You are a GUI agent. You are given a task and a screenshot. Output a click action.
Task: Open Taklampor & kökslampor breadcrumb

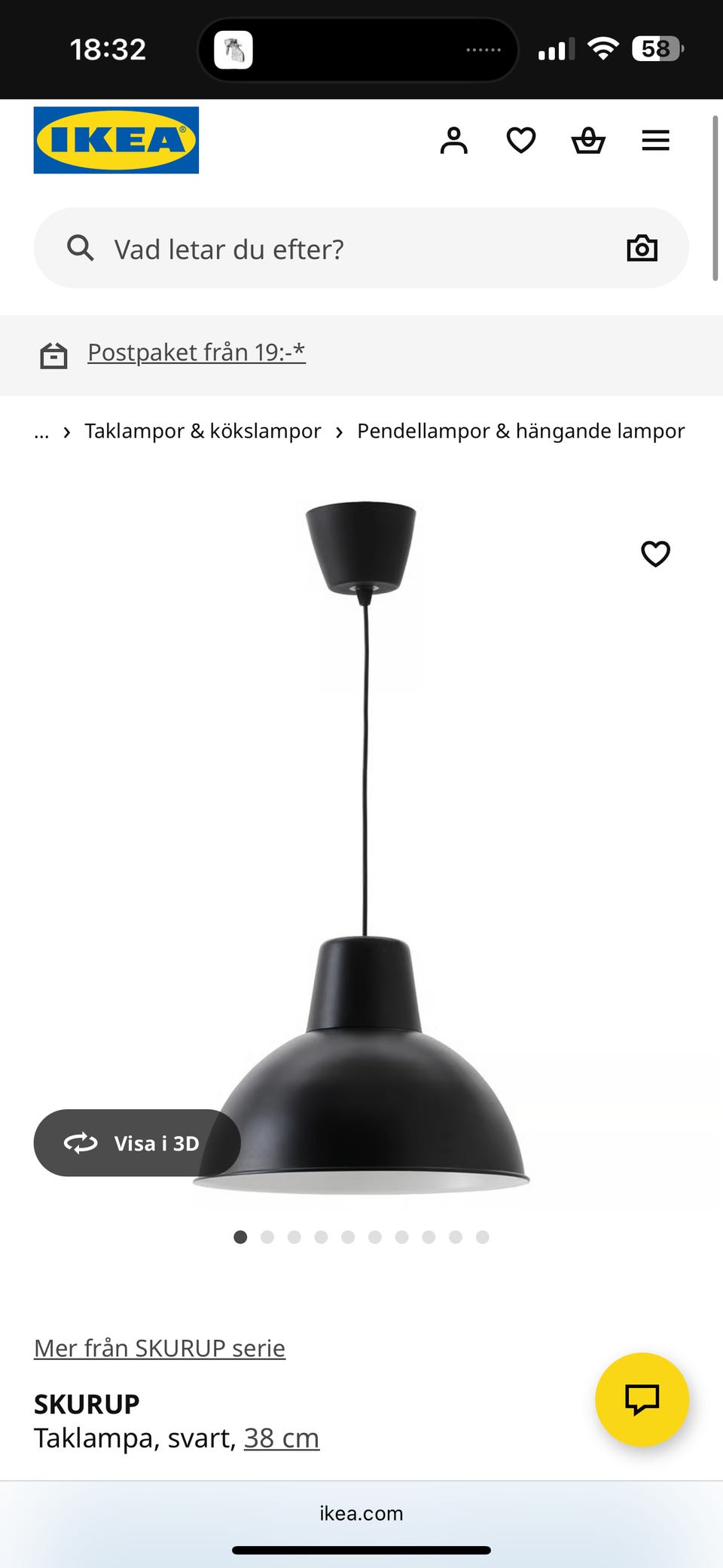202,430
